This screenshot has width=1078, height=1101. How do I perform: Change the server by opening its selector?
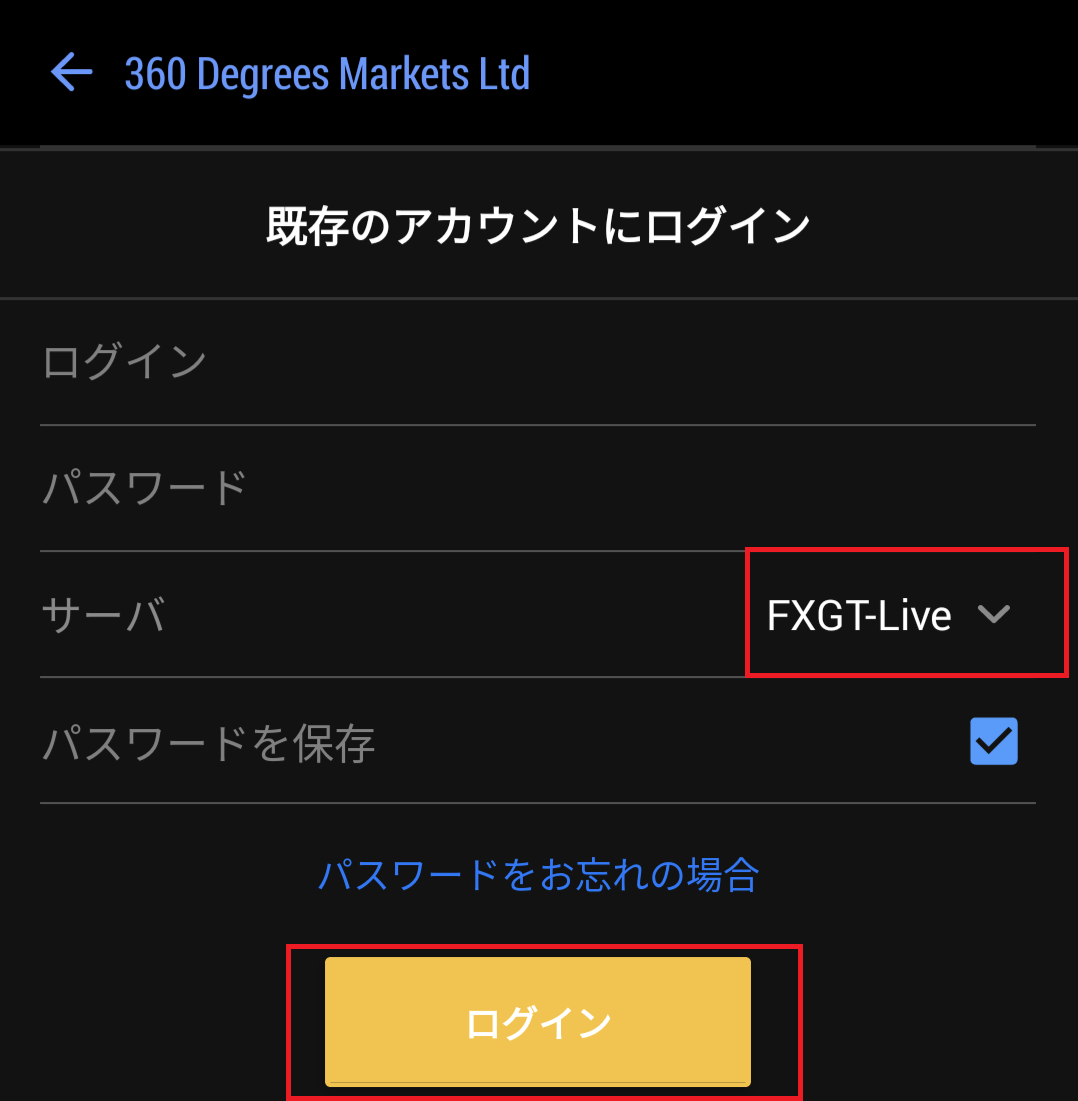[903, 615]
